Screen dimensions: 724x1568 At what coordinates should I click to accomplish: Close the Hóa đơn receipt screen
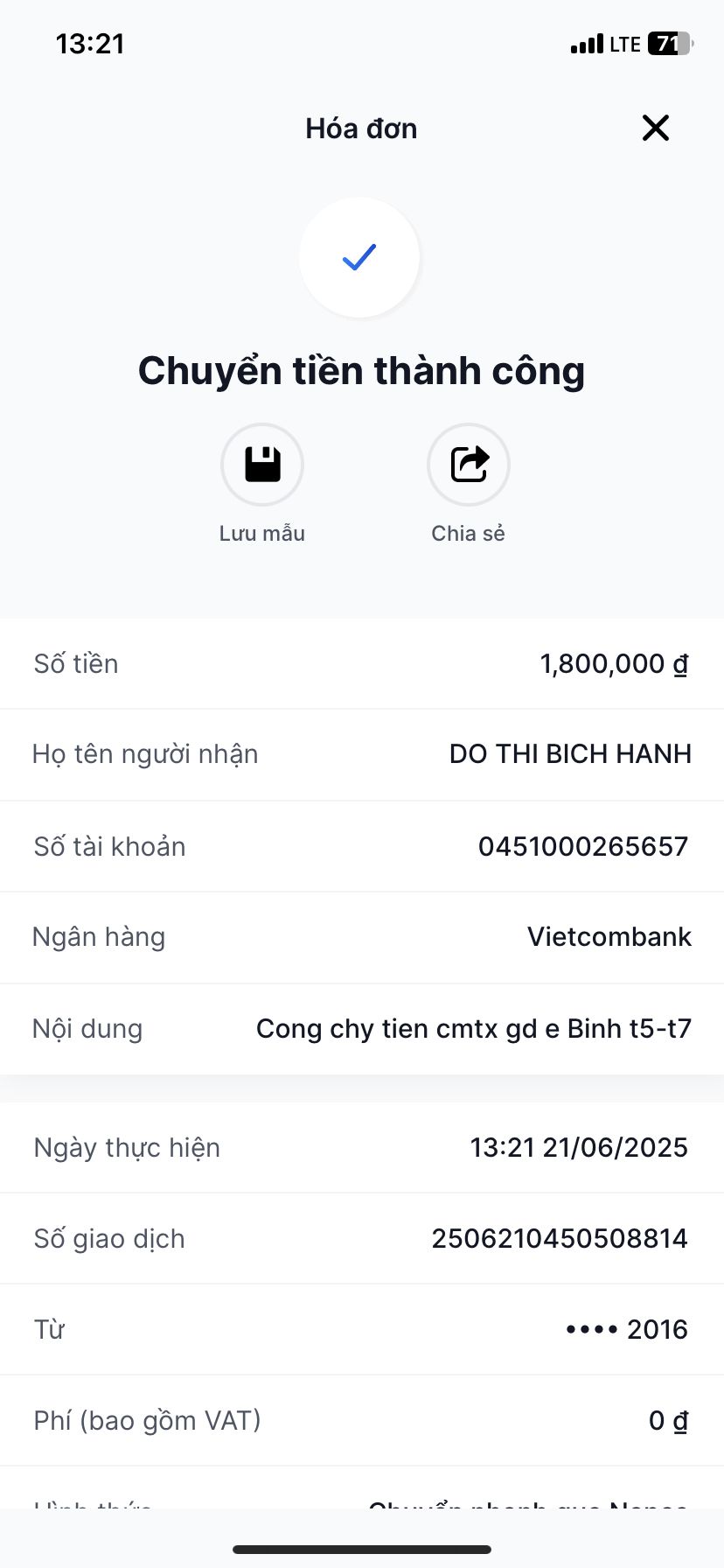pyautogui.click(x=655, y=128)
